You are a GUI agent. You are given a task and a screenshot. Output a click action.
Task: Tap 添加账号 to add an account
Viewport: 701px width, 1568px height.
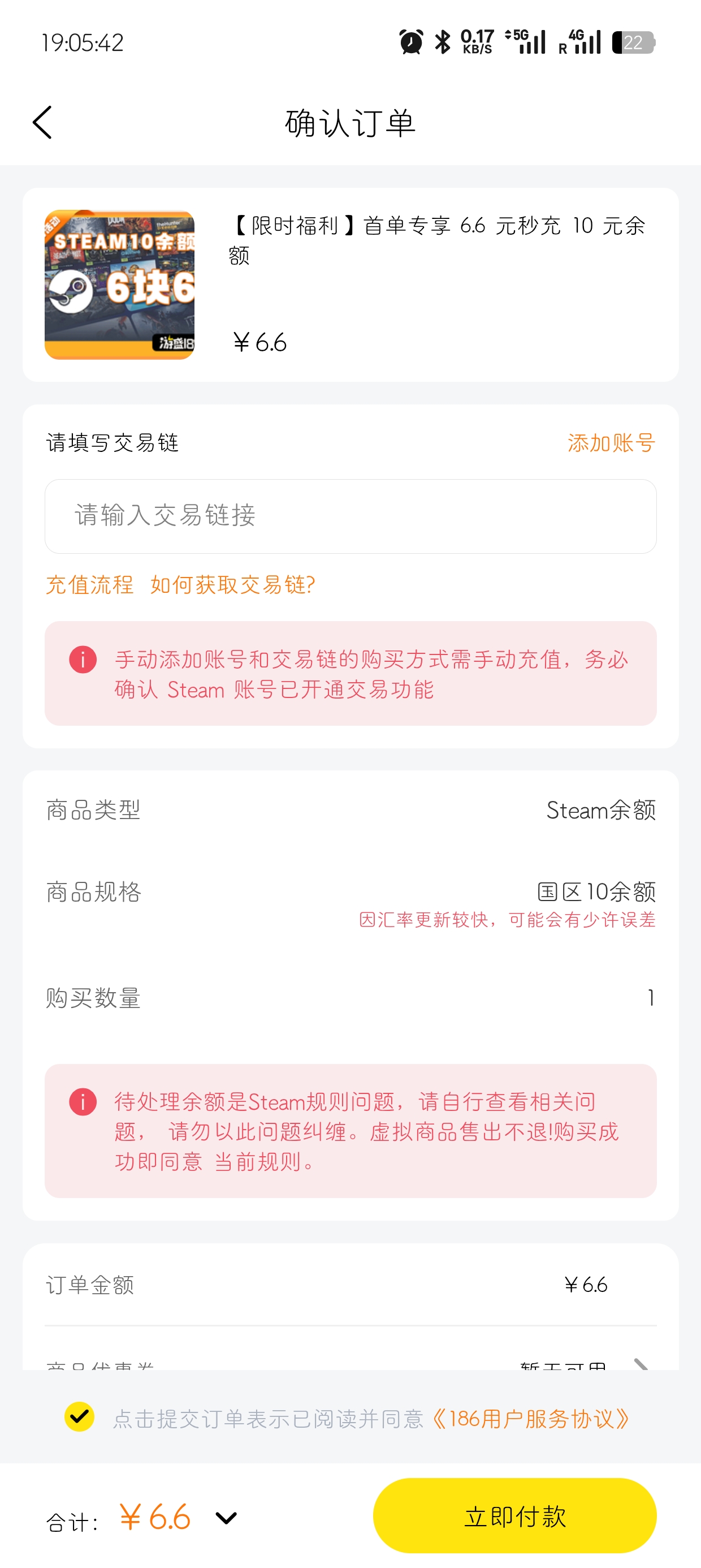click(611, 442)
